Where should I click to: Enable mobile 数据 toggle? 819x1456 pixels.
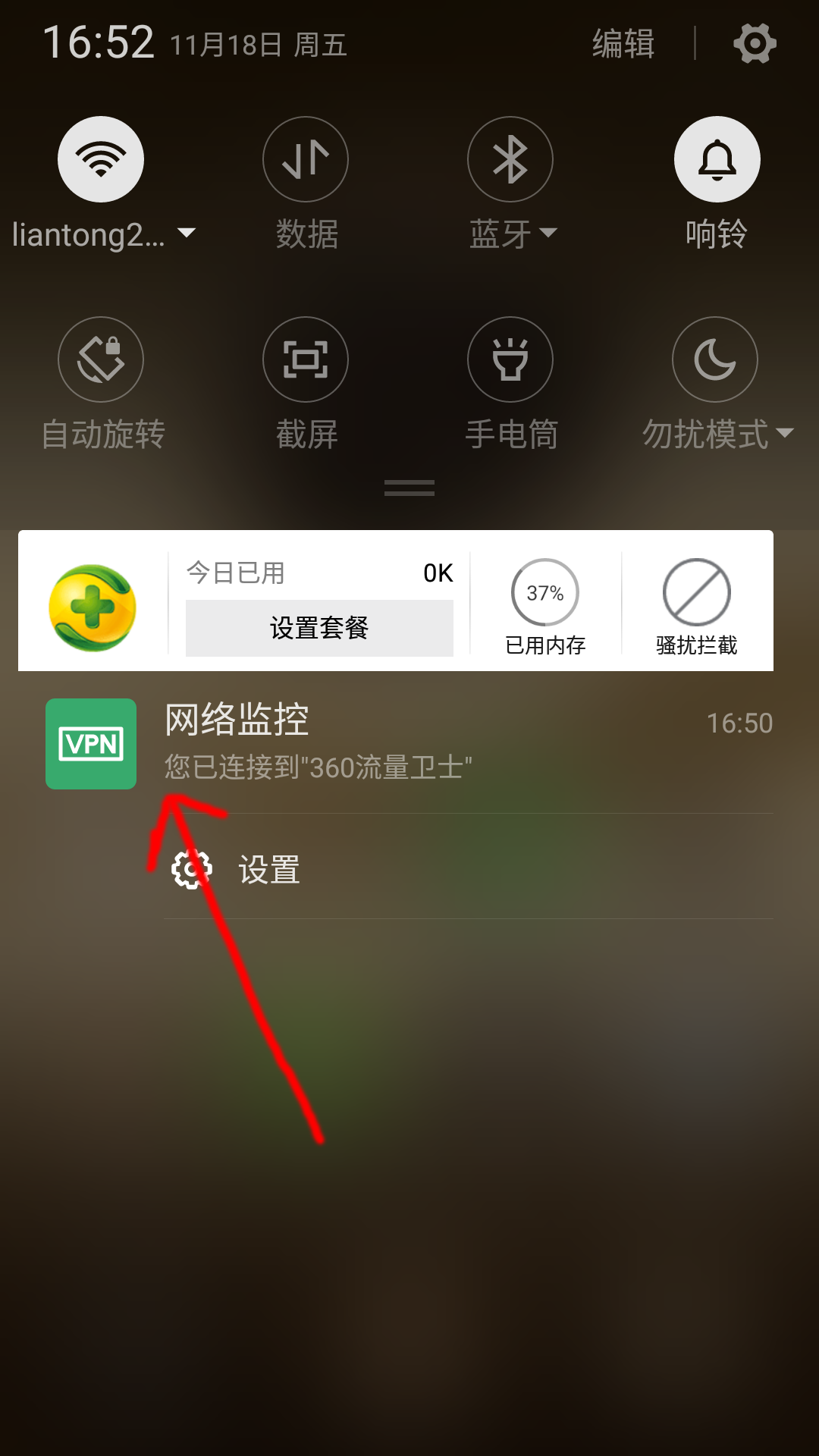[306, 159]
